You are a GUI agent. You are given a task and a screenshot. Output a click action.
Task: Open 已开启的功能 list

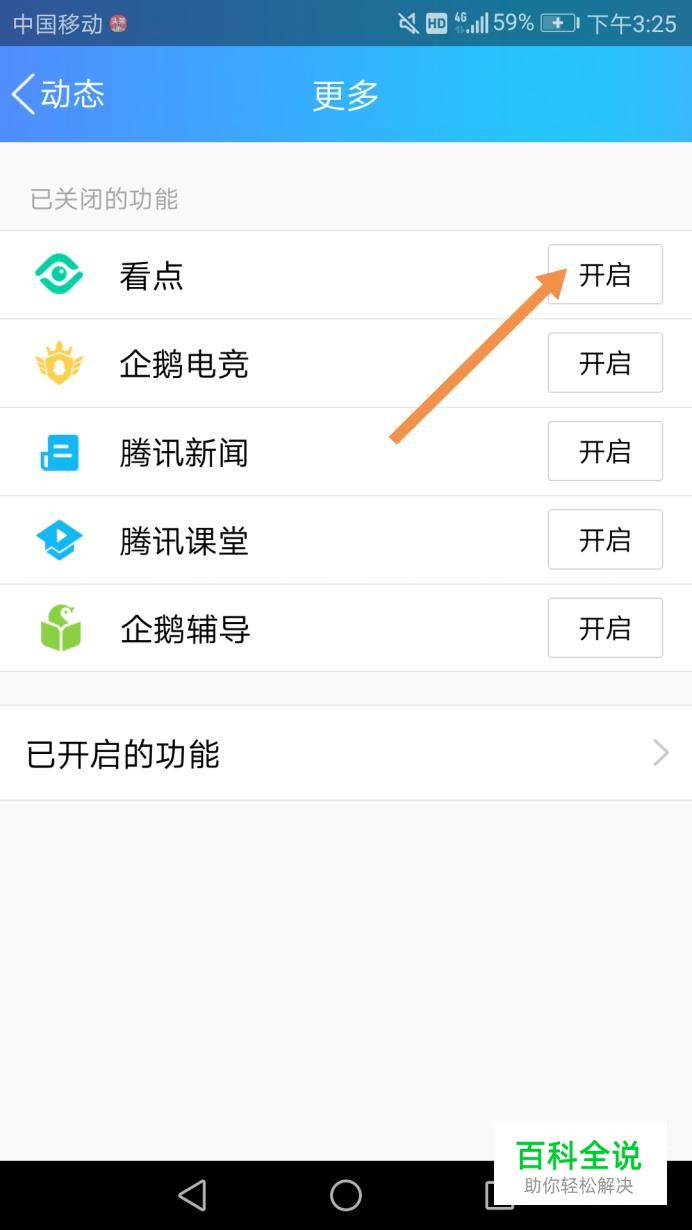point(346,754)
